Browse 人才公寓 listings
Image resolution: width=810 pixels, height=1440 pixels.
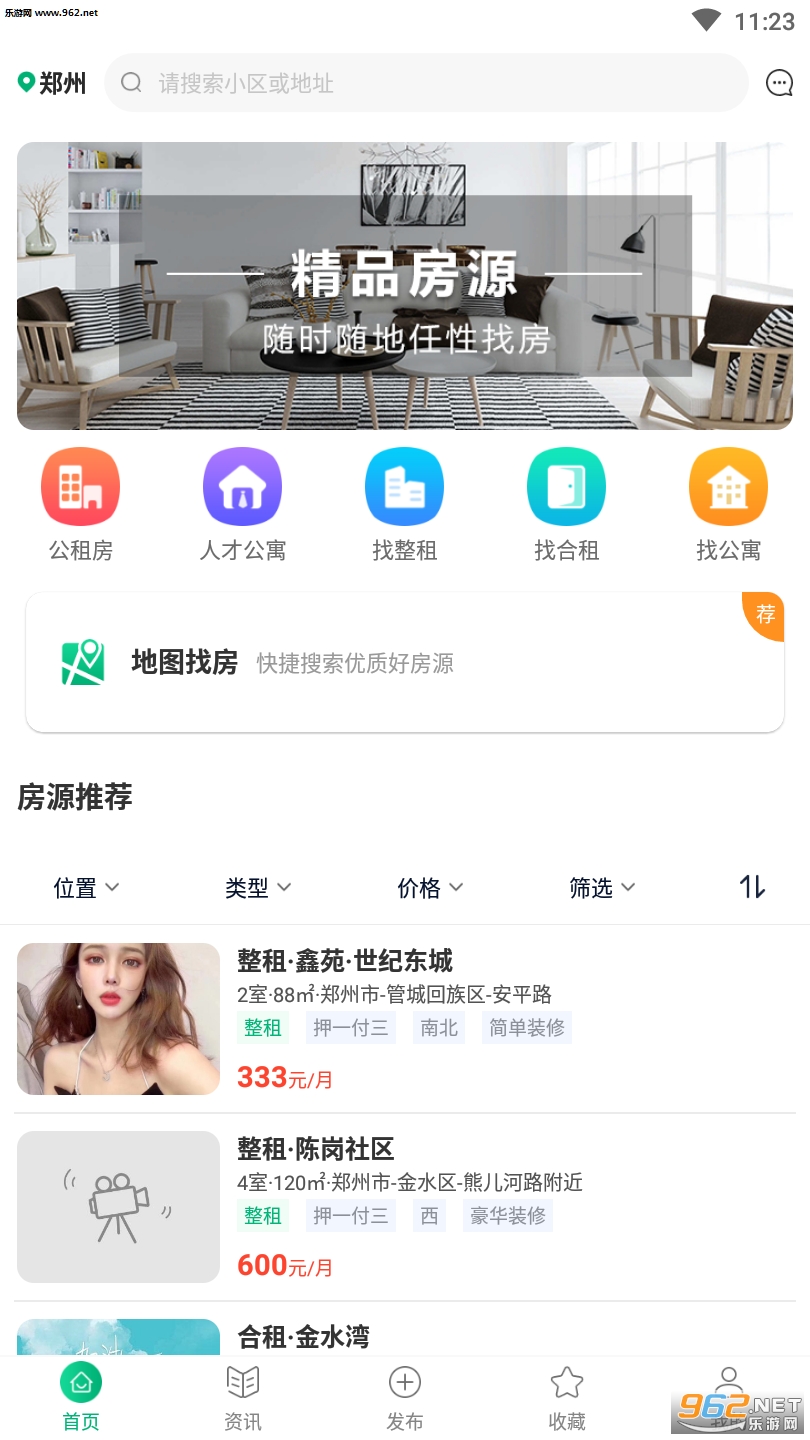point(242,505)
